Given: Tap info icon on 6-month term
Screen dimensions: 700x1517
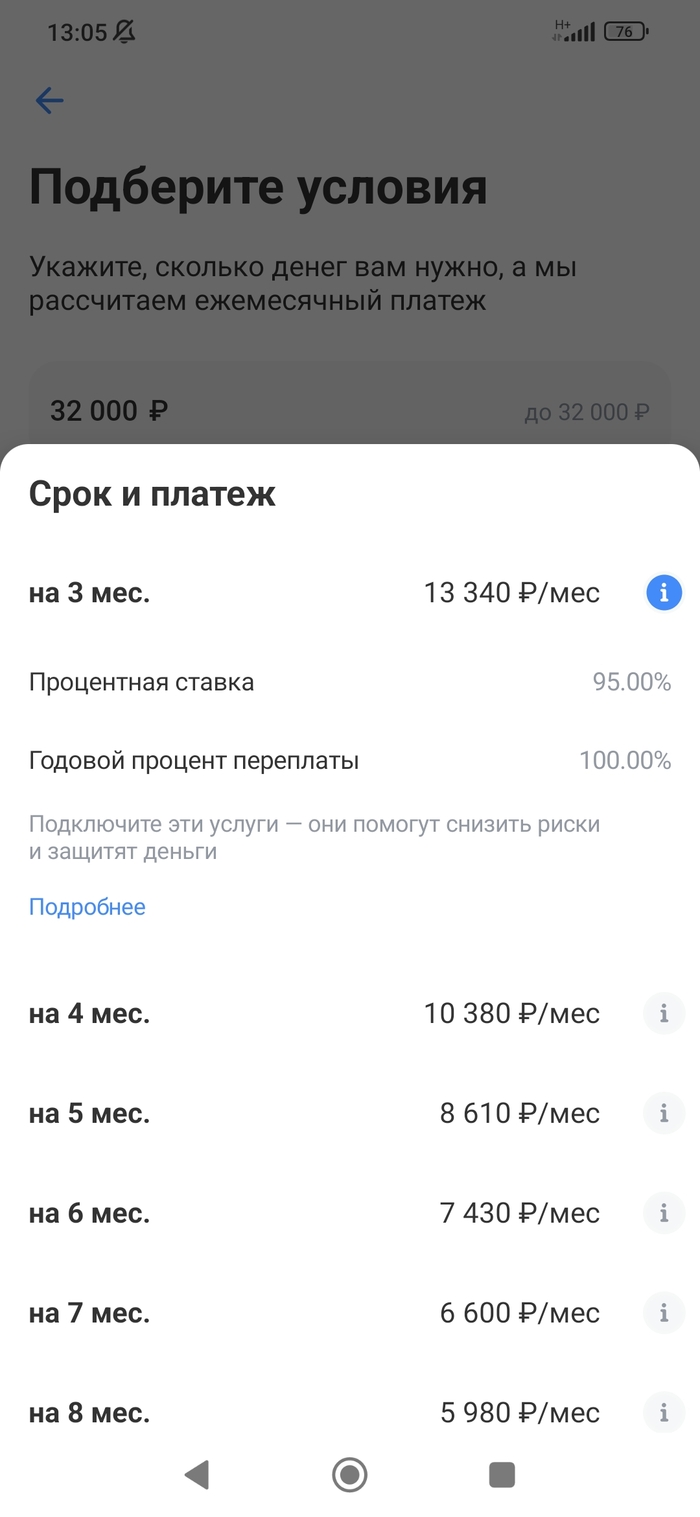Looking at the screenshot, I should pyautogui.click(x=664, y=1213).
